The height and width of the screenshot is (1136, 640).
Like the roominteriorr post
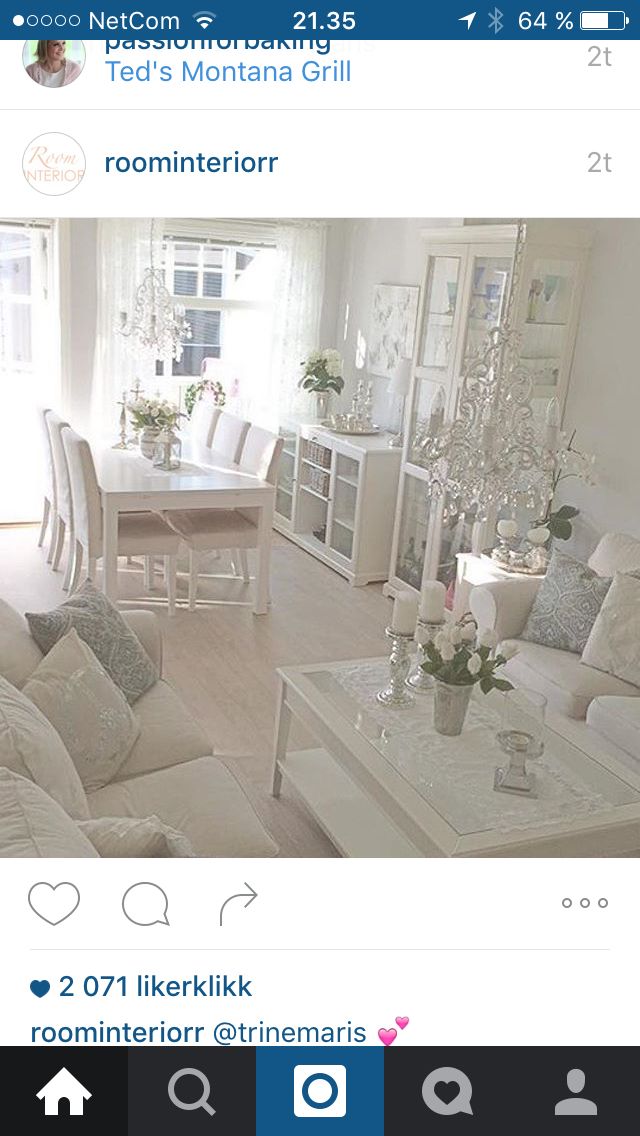click(x=54, y=903)
